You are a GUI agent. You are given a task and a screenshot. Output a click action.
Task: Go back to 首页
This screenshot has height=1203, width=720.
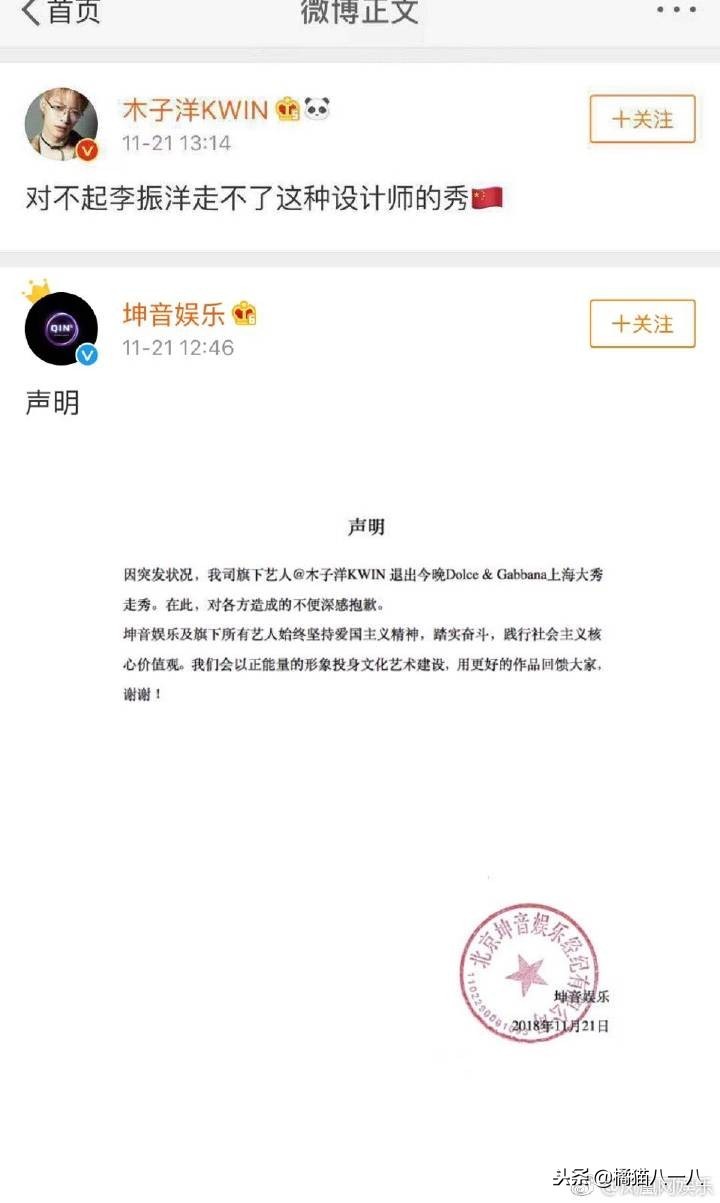pyautogui.click(x=60, y=13)
